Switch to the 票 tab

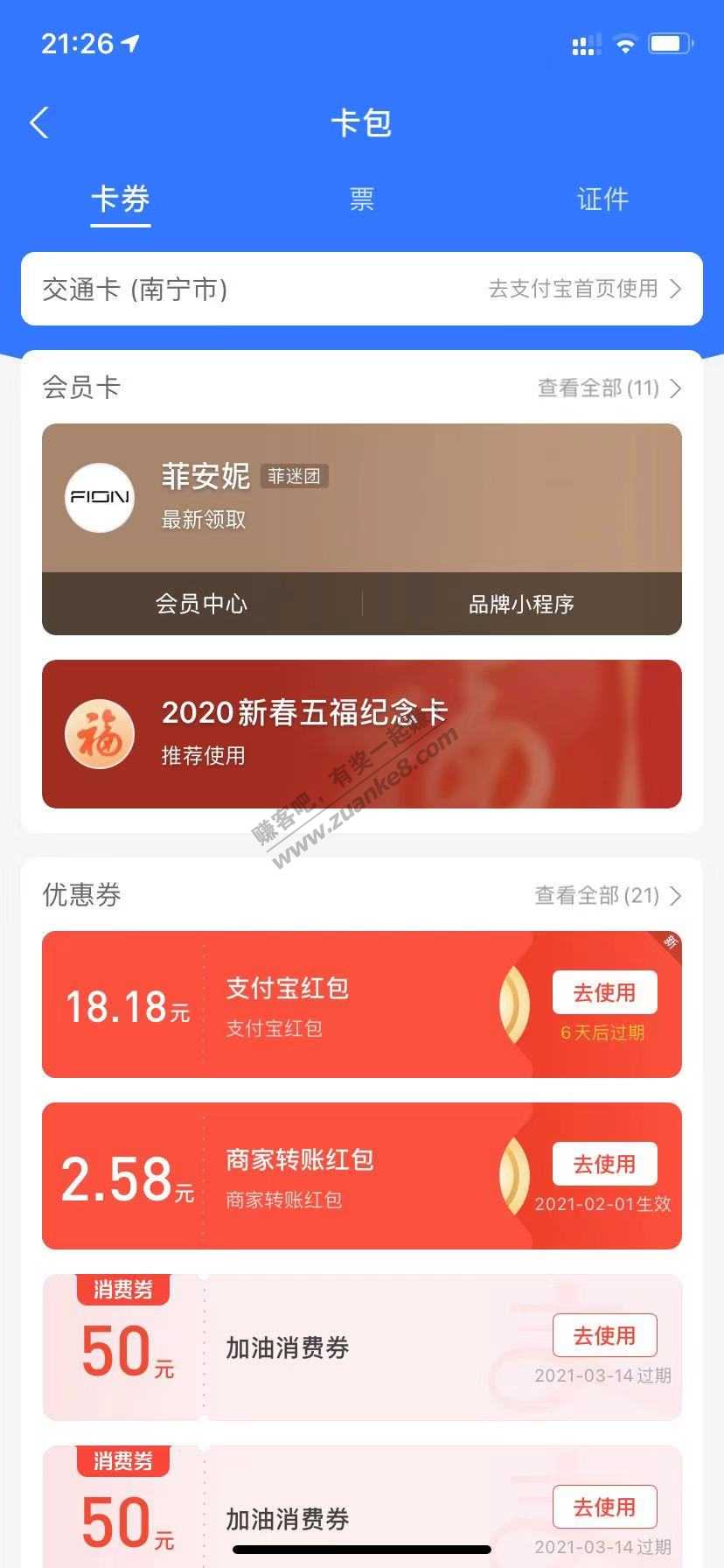pyautogui.click(x=361, y=199)
